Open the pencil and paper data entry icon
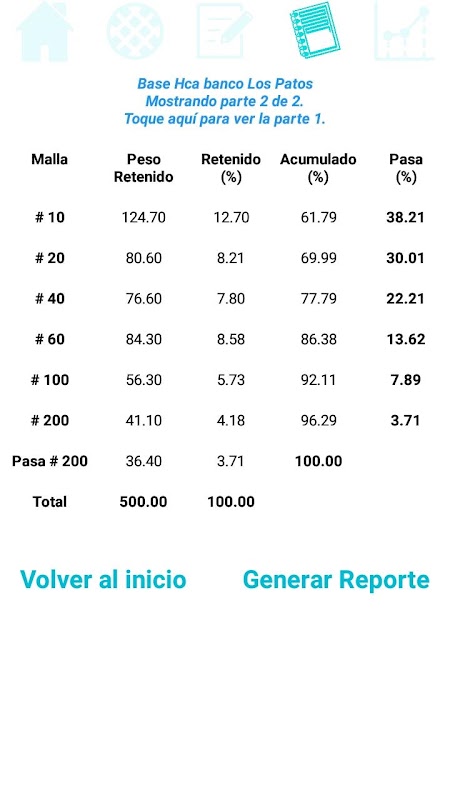This screenshot has height=800, width=450. [x=225, y=31]
